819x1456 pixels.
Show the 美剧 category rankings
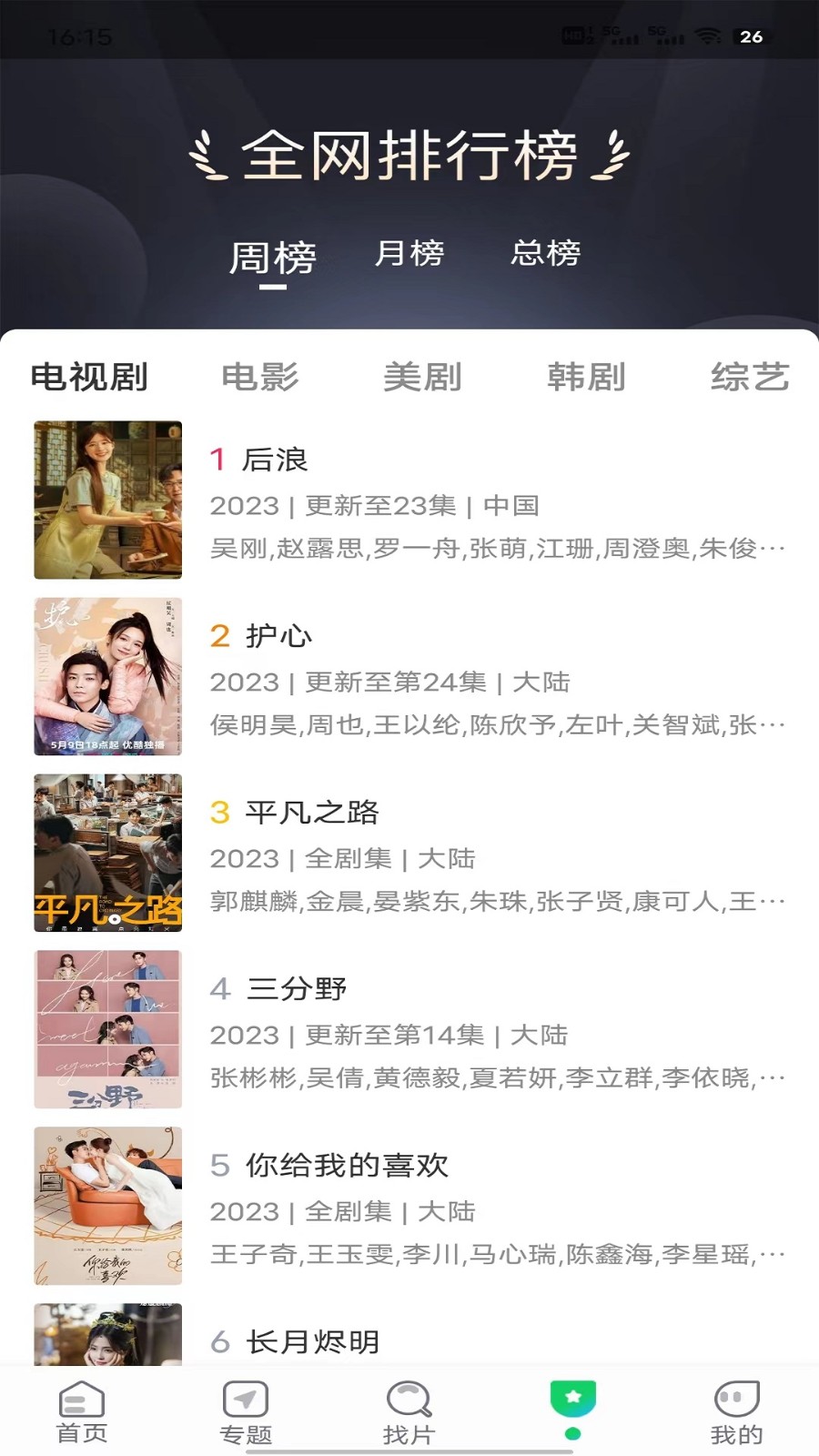click(x=423, y=377)
